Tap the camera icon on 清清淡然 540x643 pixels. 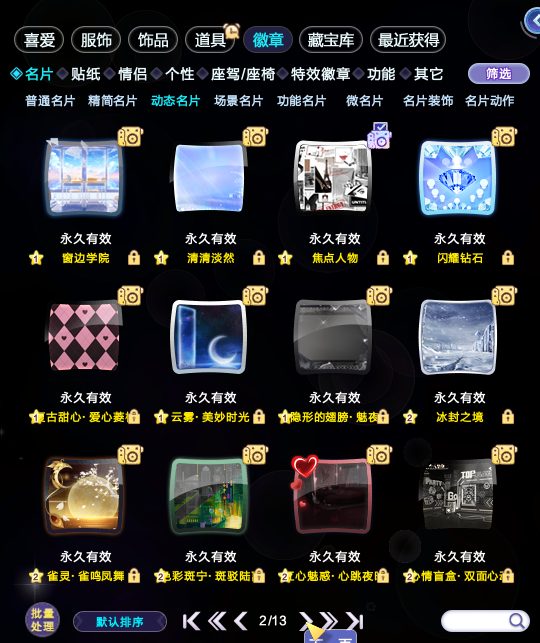click(x=255, y=137)
